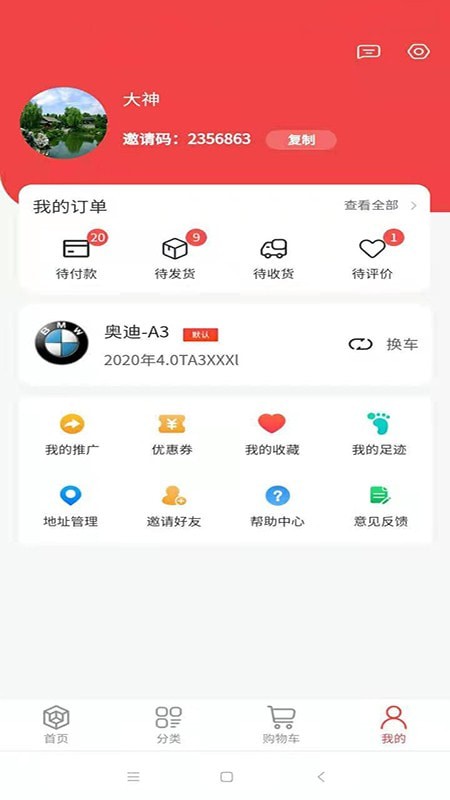
Task: Open 邀请好友 invite friends
Action: coord(173,507)
